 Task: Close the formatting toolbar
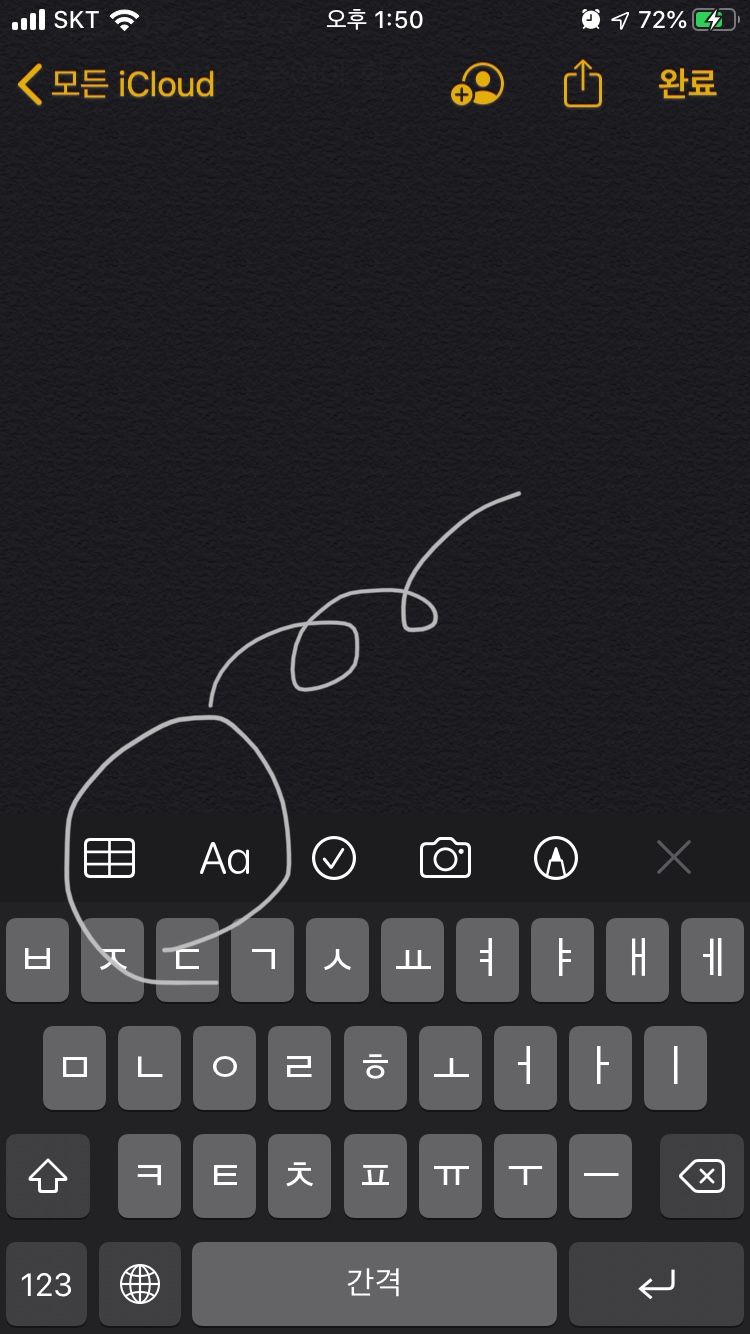(x=674, y=857)
